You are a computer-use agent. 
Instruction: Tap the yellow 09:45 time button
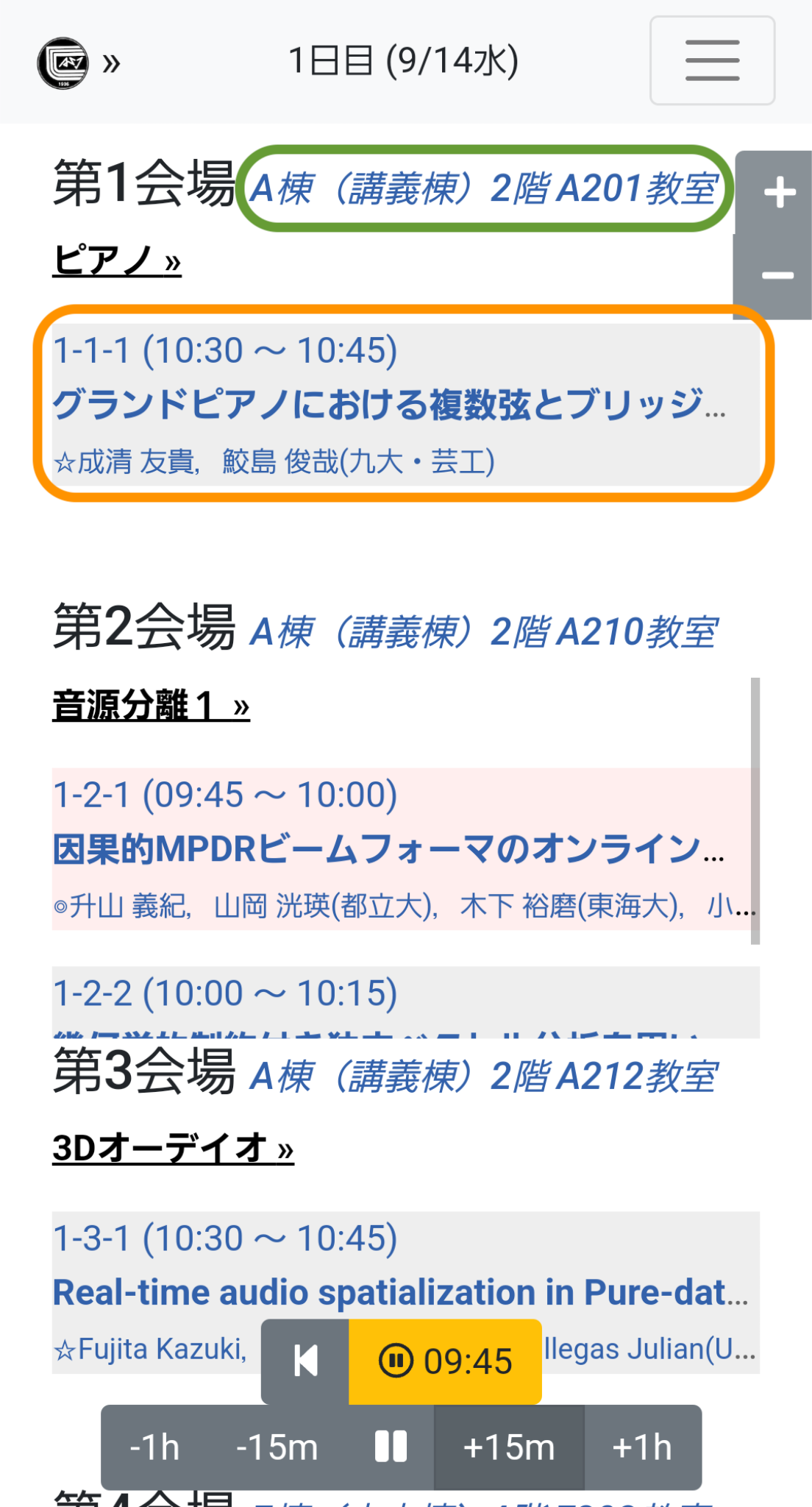(445, 1361)
